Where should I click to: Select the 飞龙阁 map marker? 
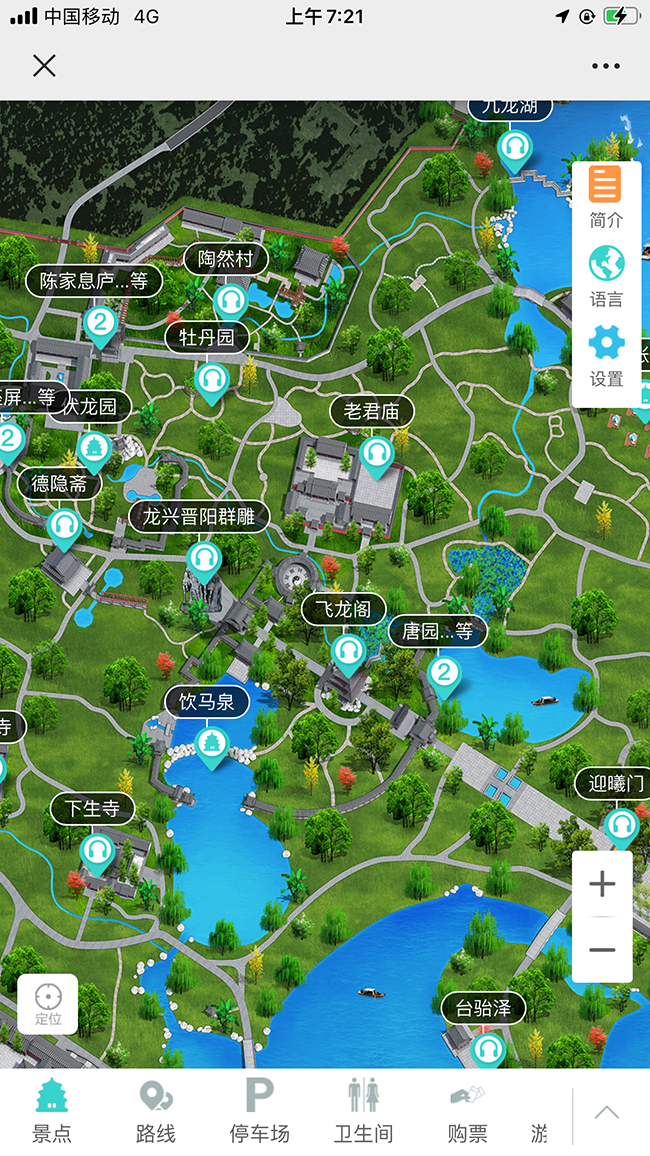(x=348, y=653)
